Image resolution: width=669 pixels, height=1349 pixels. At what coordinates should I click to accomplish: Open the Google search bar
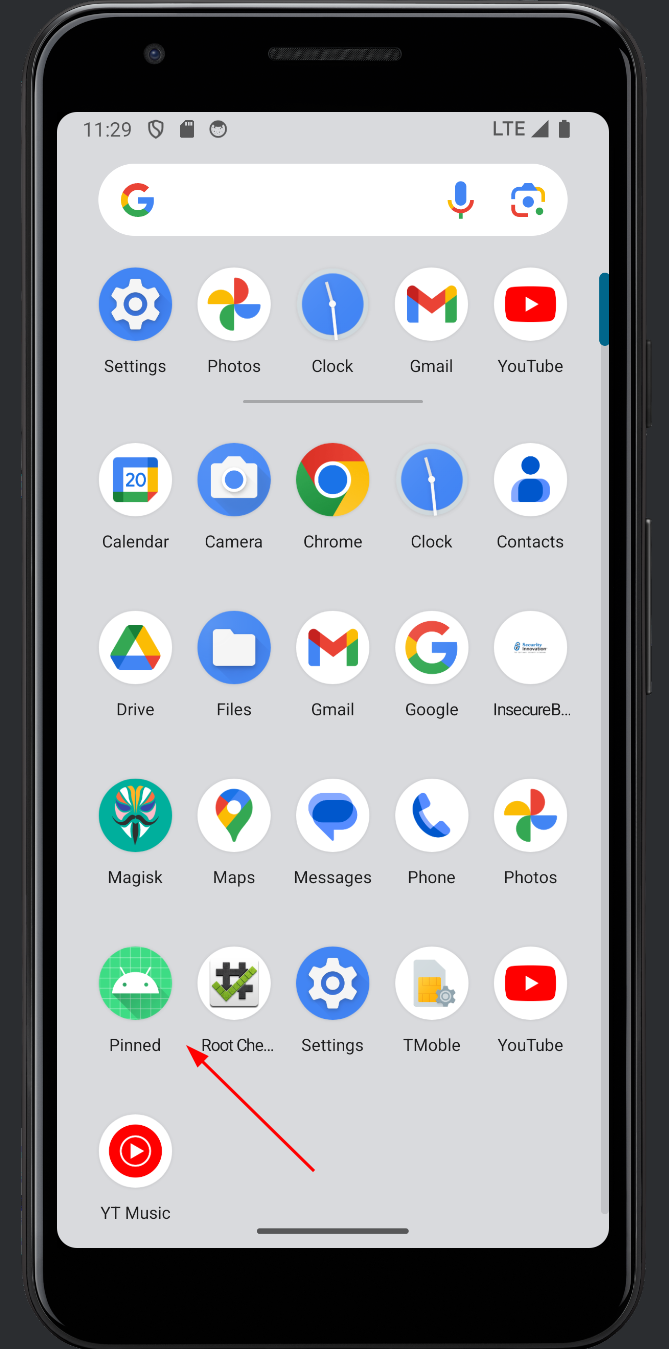tap(290, 200)
